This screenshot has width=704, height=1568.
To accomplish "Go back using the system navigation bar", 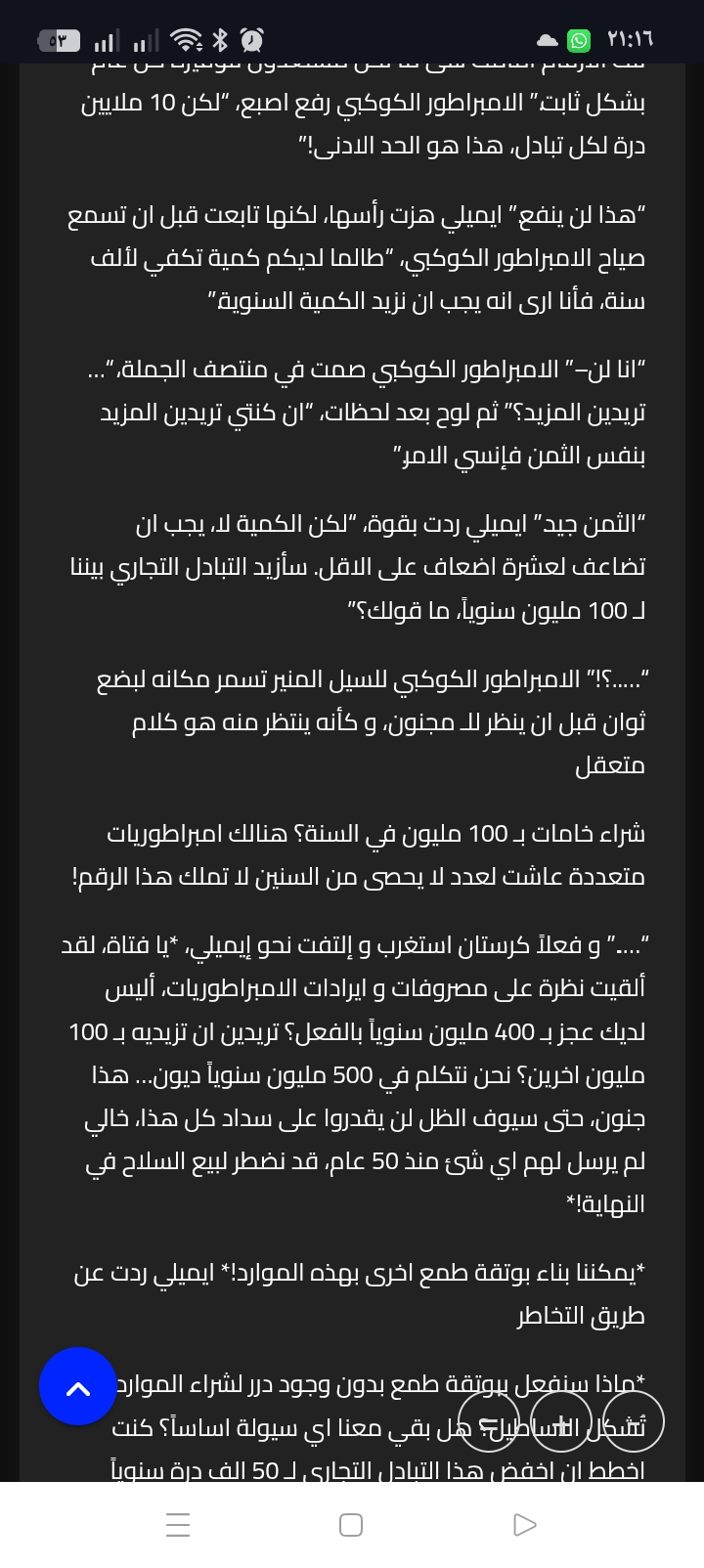I will [x=524, y=1524].
